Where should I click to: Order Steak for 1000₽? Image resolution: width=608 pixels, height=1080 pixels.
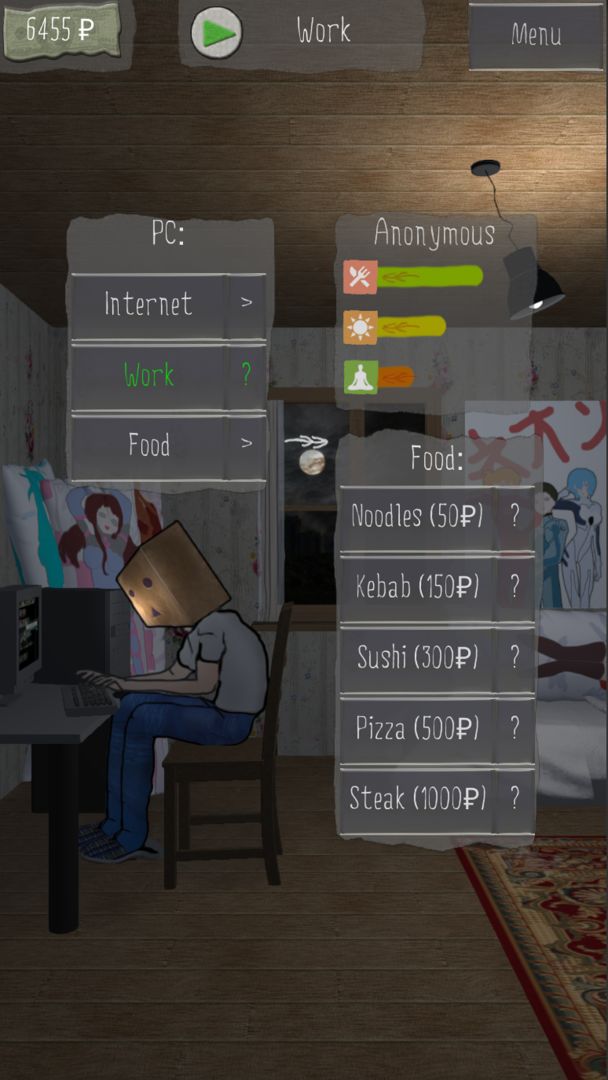(x=417, y=800)
